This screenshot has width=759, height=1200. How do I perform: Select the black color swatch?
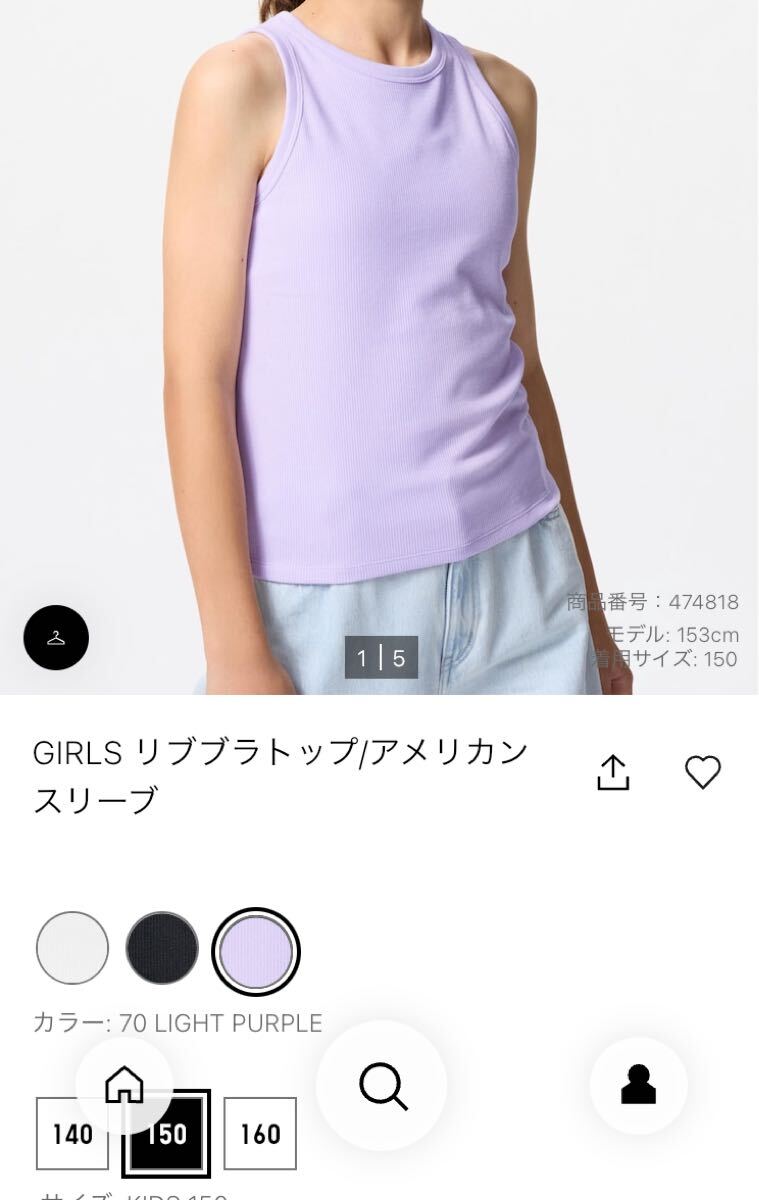click(162, 948)
